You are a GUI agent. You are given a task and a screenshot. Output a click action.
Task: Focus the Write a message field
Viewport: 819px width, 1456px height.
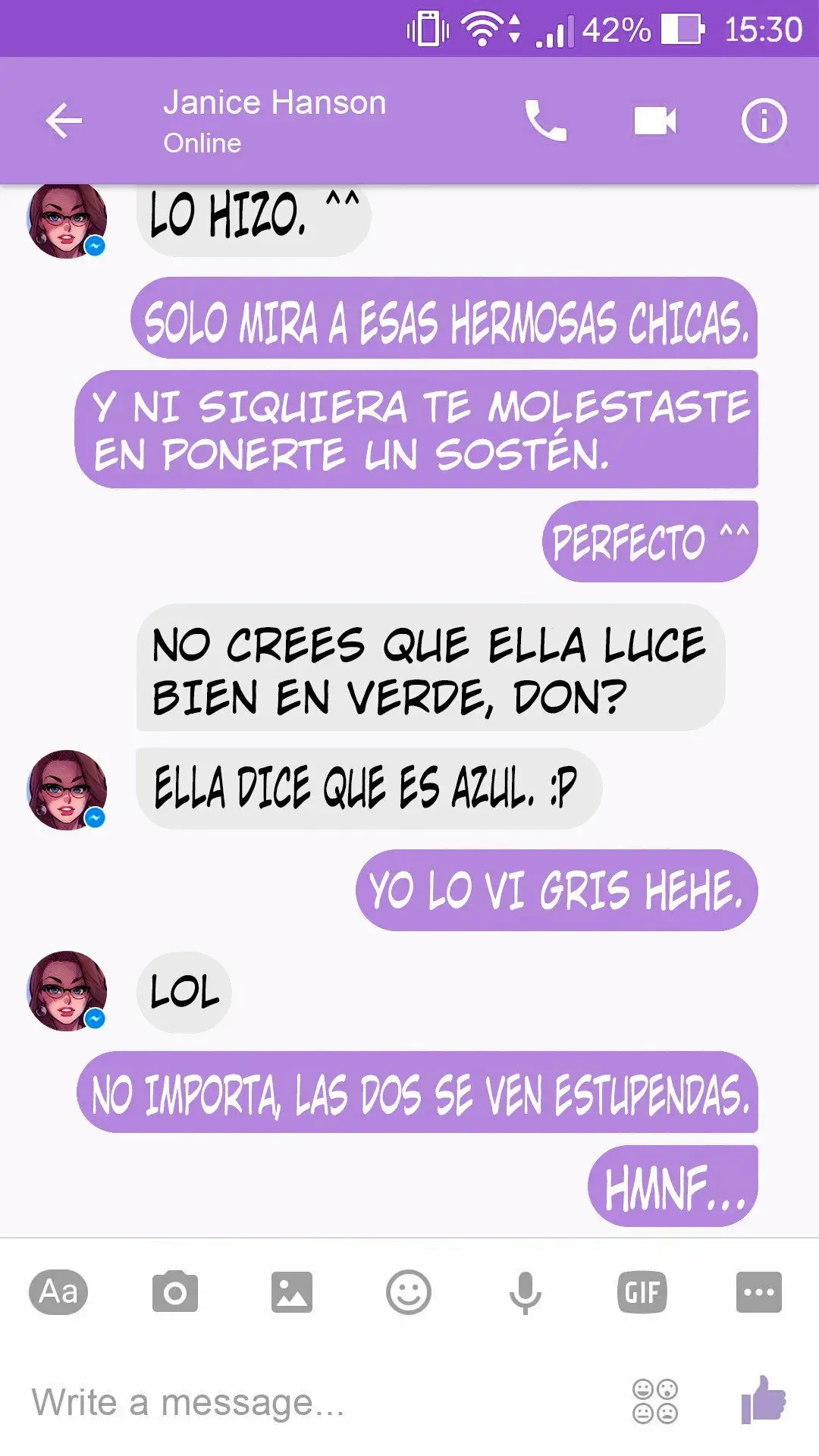(x=303, y=1401)
